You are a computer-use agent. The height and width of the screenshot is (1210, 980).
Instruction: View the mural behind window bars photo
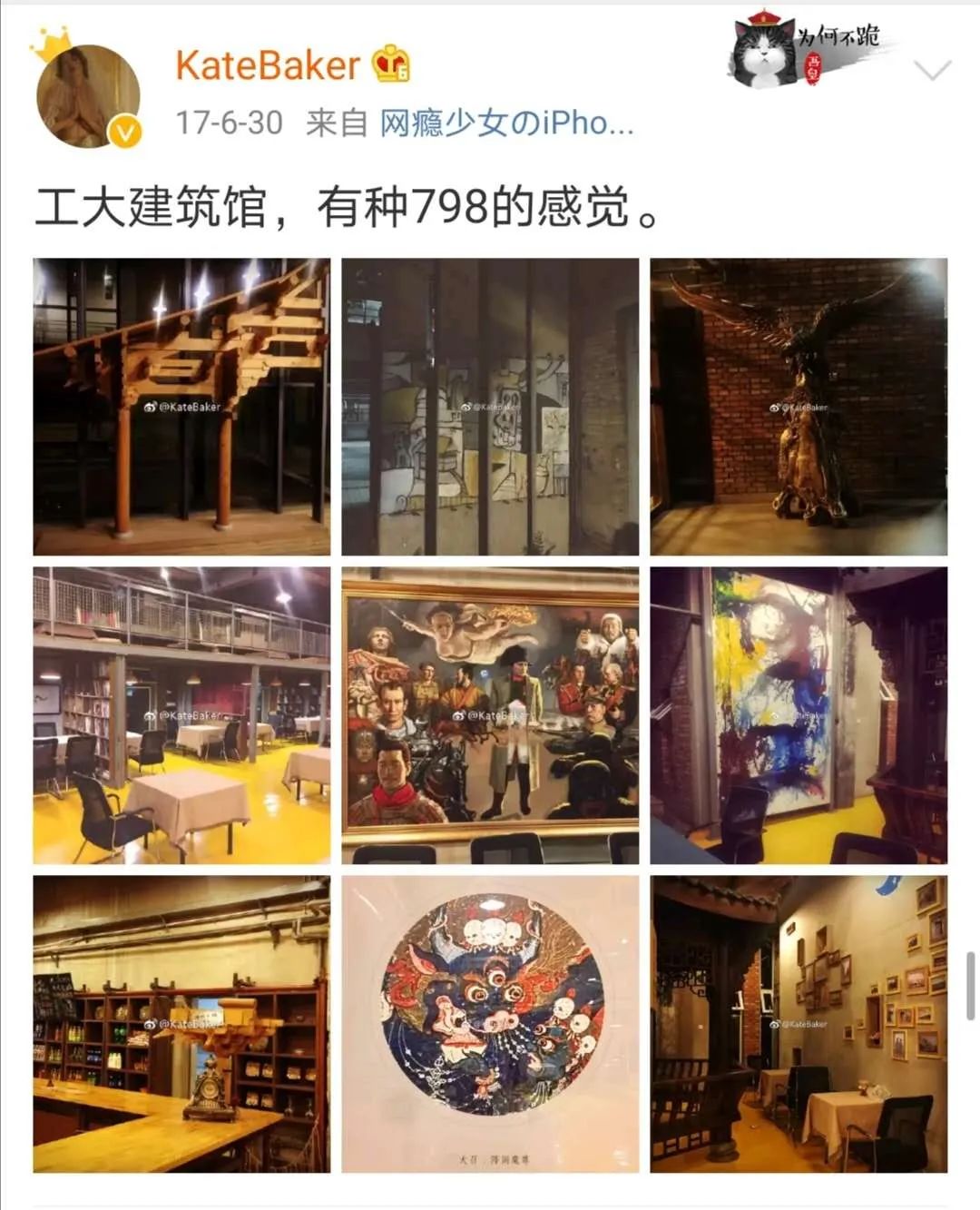[490, 407]
